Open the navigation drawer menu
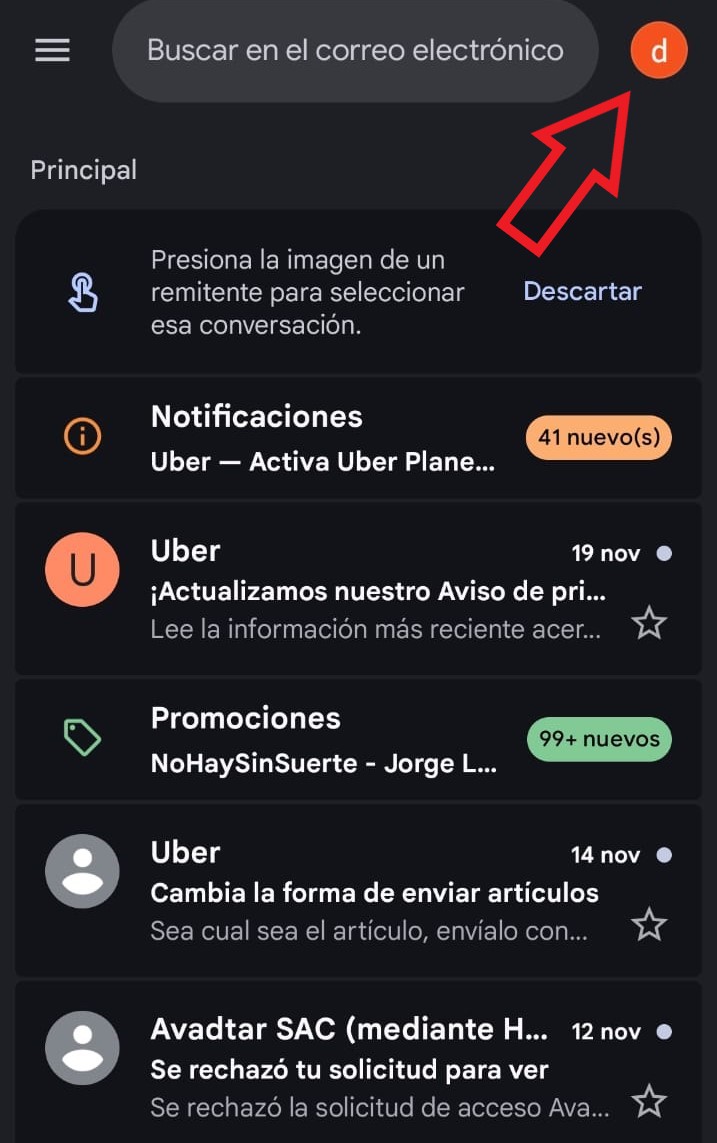The height and width of the screenshot is (1143, 717). (52, 50)
